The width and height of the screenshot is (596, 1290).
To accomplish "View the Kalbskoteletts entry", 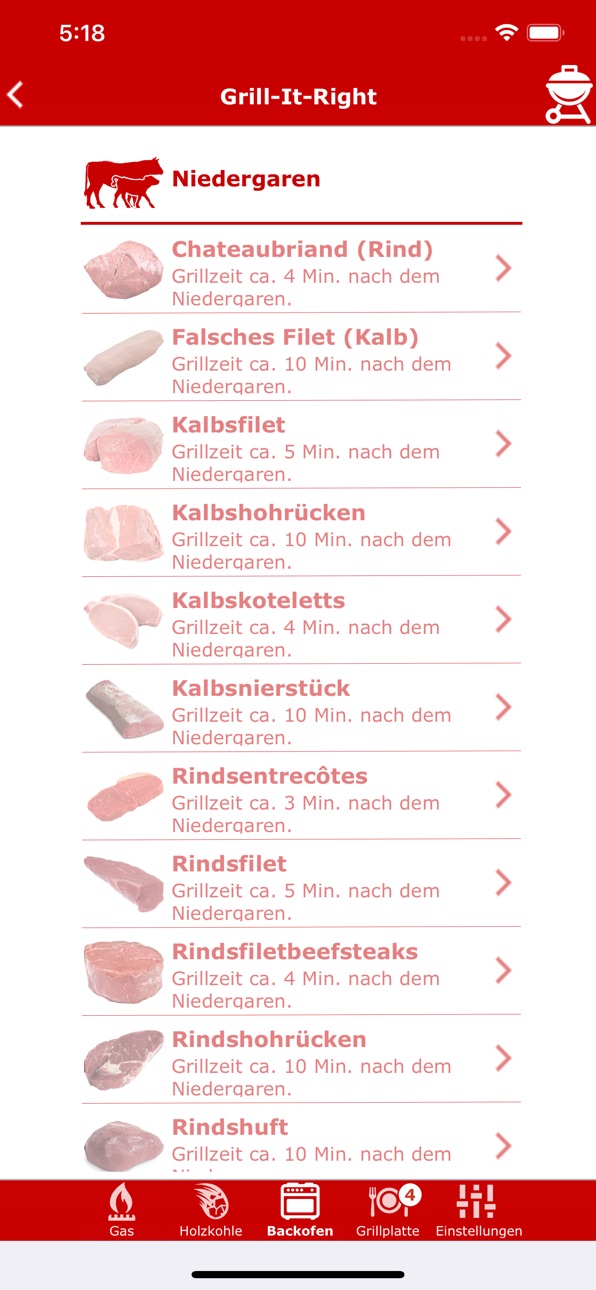I will 301,620.
